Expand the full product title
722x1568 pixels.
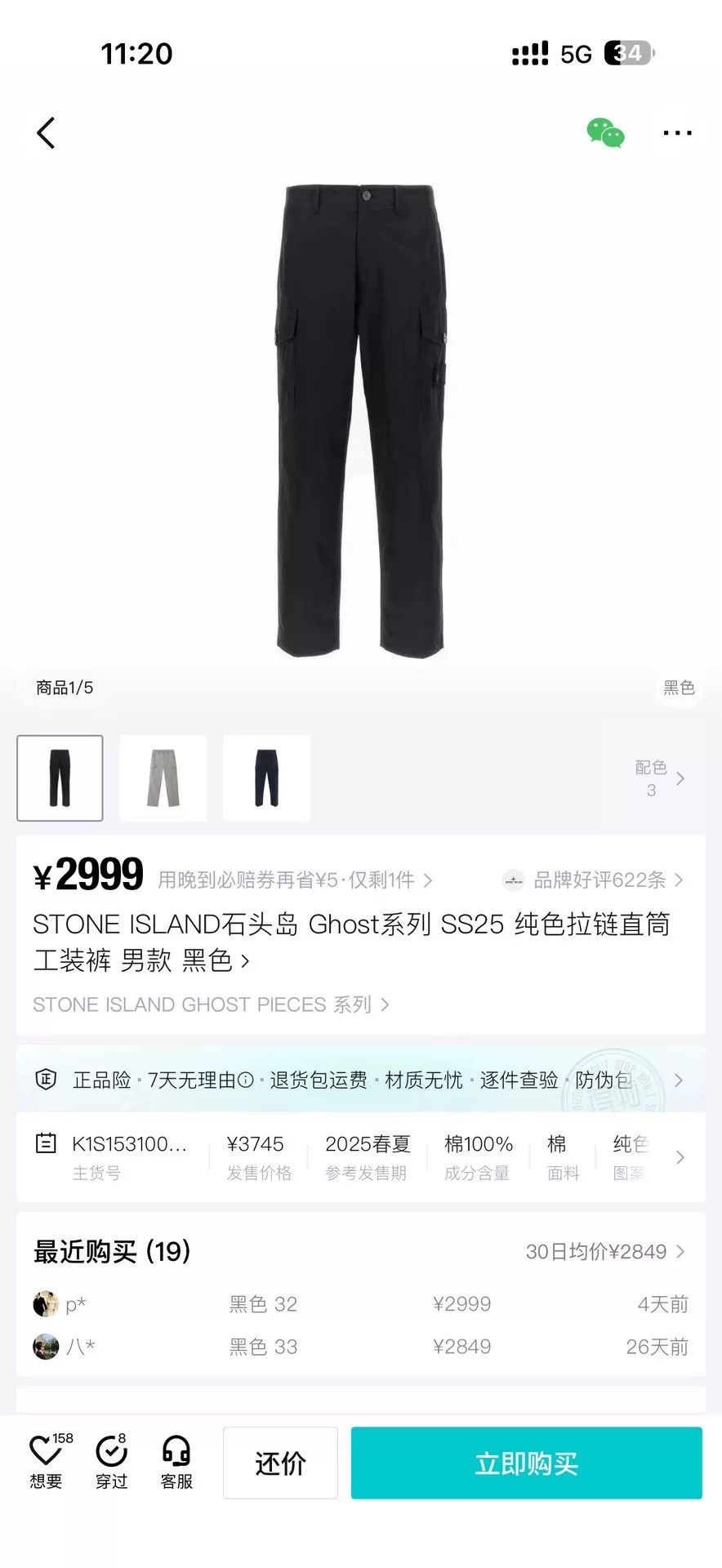352,942
